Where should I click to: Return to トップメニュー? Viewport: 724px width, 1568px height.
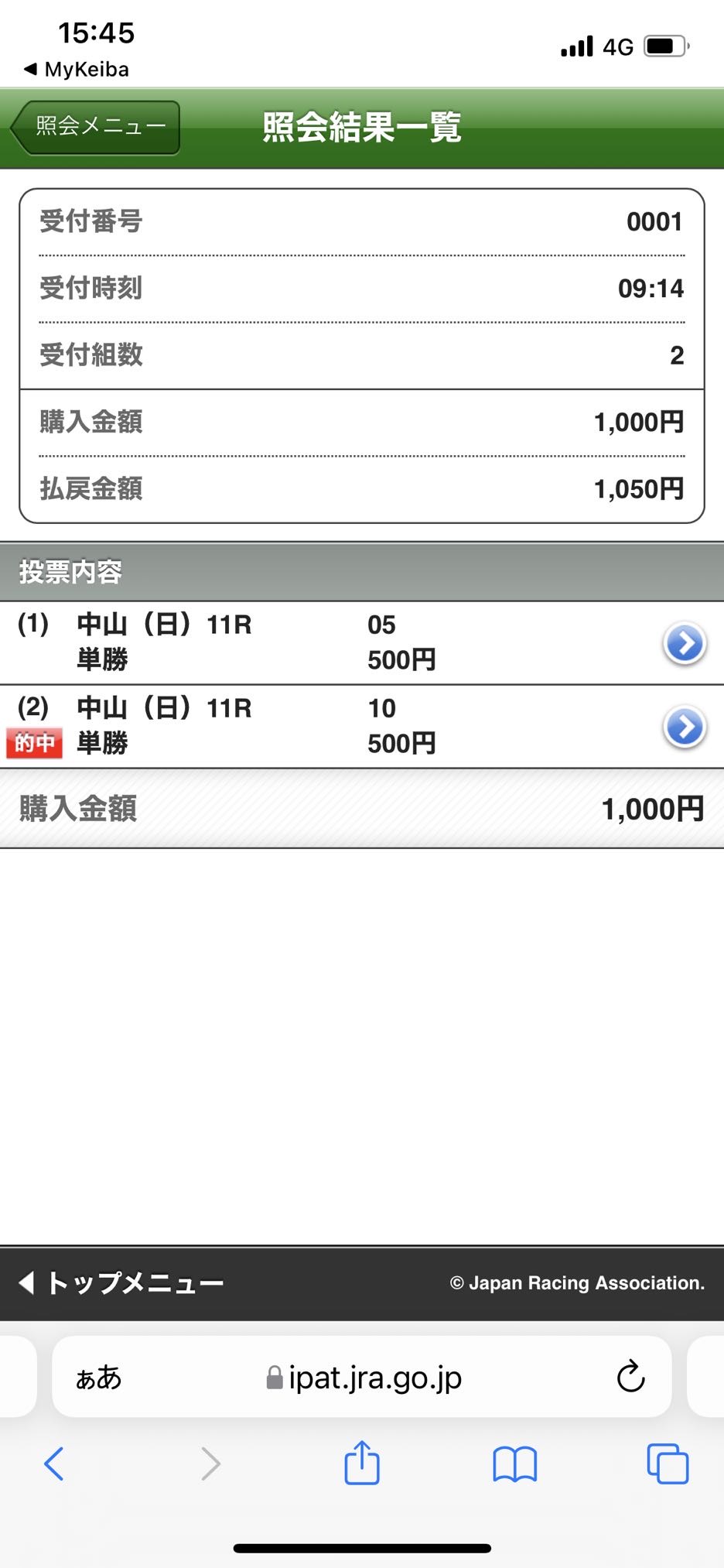point(121,1282)
